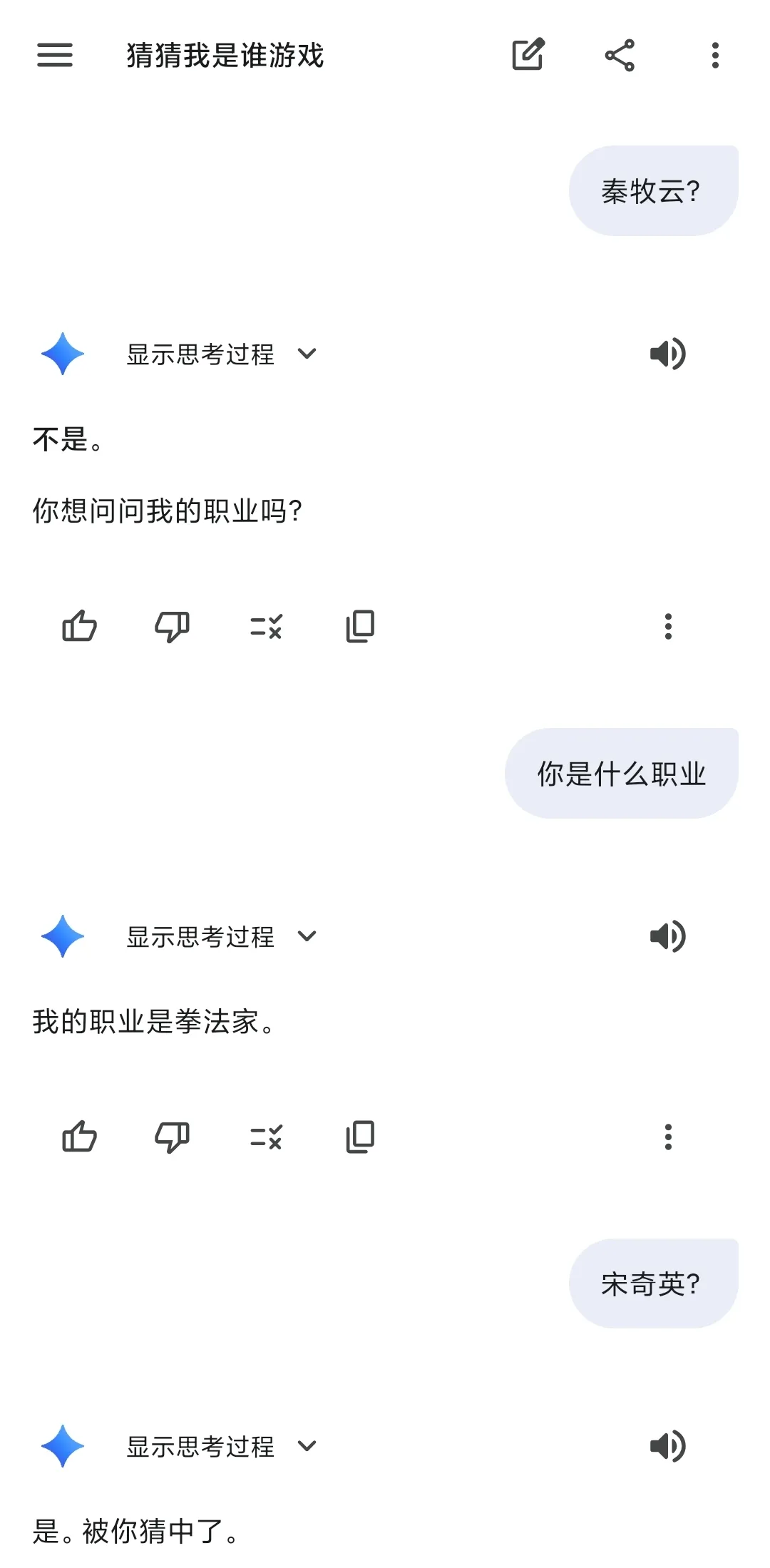Share this conversation
The width and height of the screenshot is (770, 1568).
[x=620, y=55]
